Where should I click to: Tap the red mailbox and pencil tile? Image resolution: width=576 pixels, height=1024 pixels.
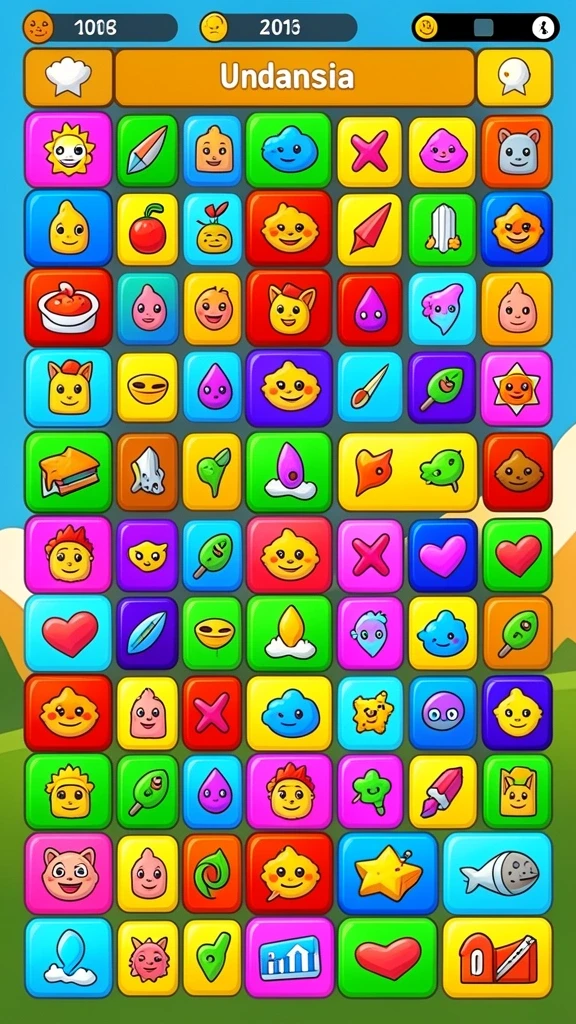coord(498,957)
